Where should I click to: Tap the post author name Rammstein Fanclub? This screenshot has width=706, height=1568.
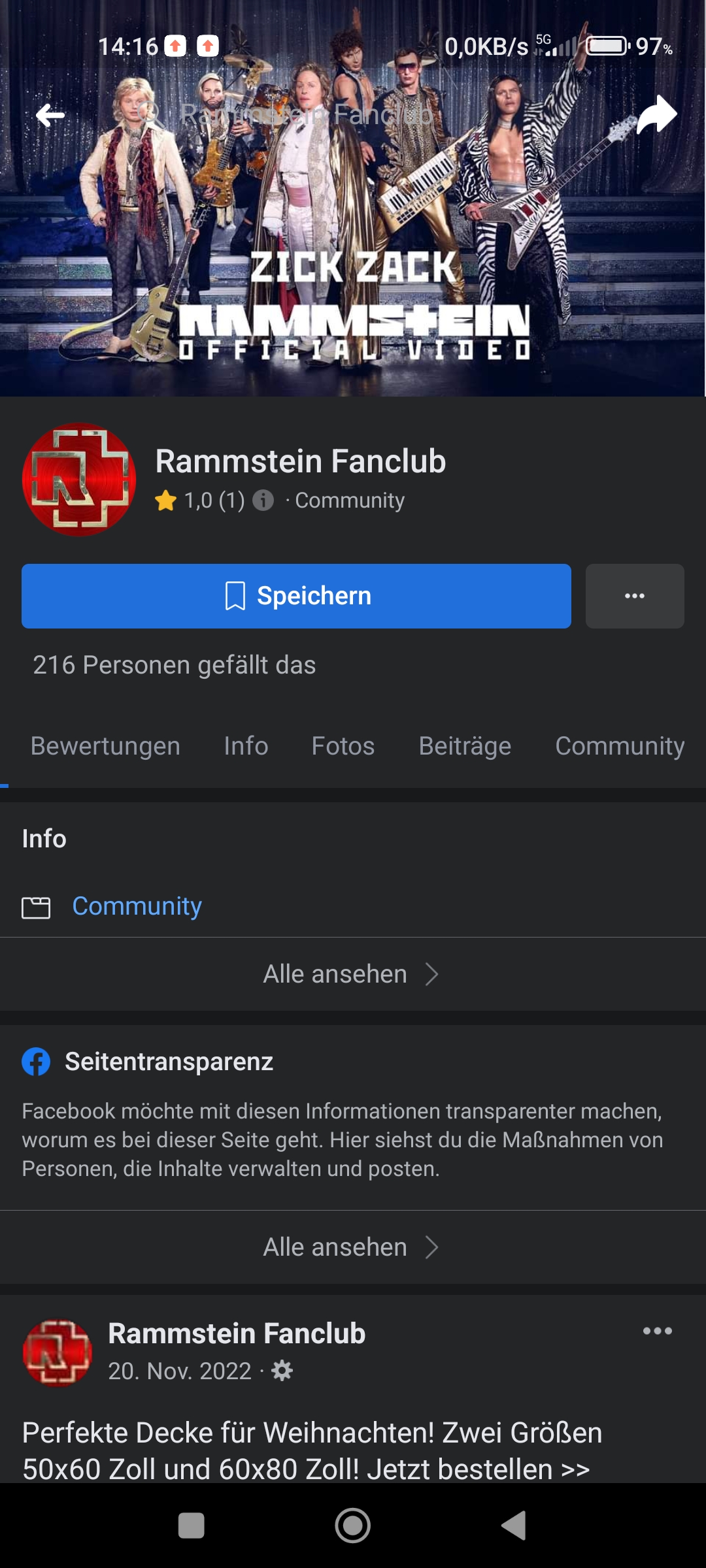point(237,1333)
